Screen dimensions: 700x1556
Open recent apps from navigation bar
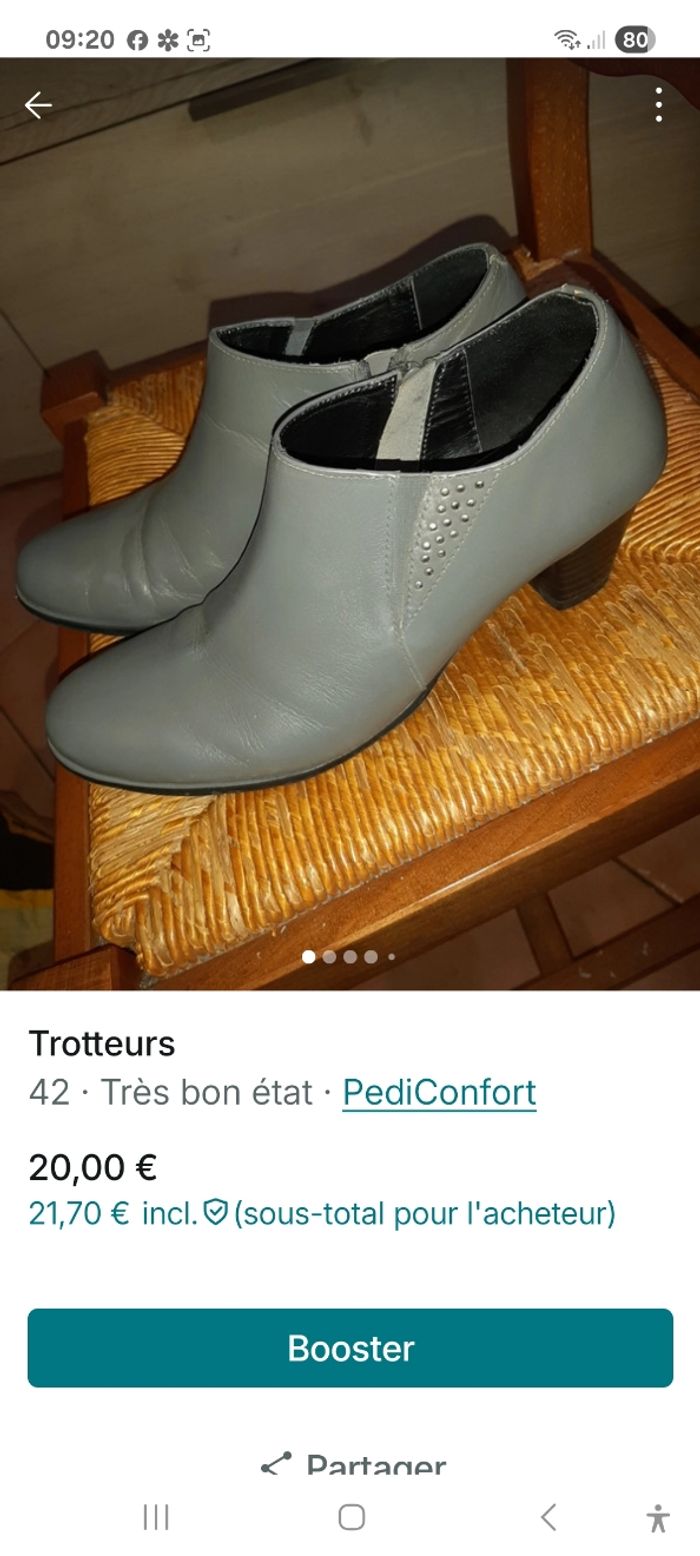pos(156,1517)
